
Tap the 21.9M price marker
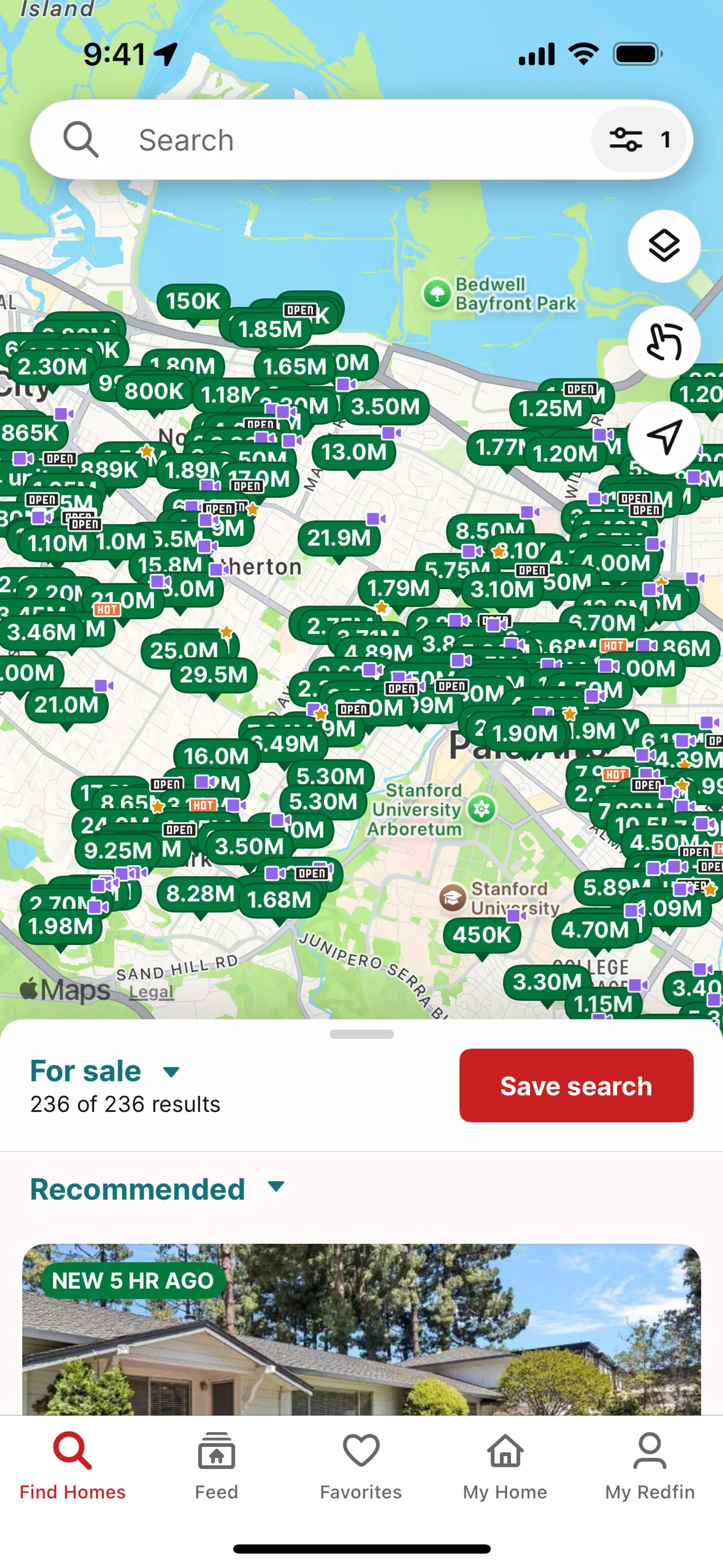pos(339,538)
